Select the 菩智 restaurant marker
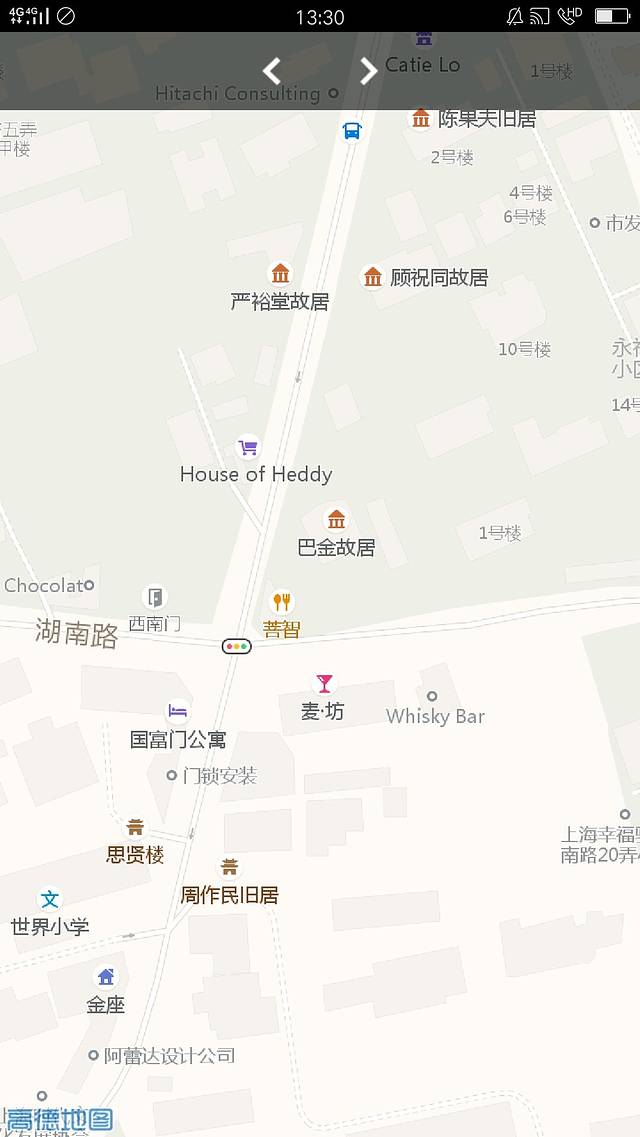The height and width of the screenshot is (1137, 640). click(x=282, y=602)
